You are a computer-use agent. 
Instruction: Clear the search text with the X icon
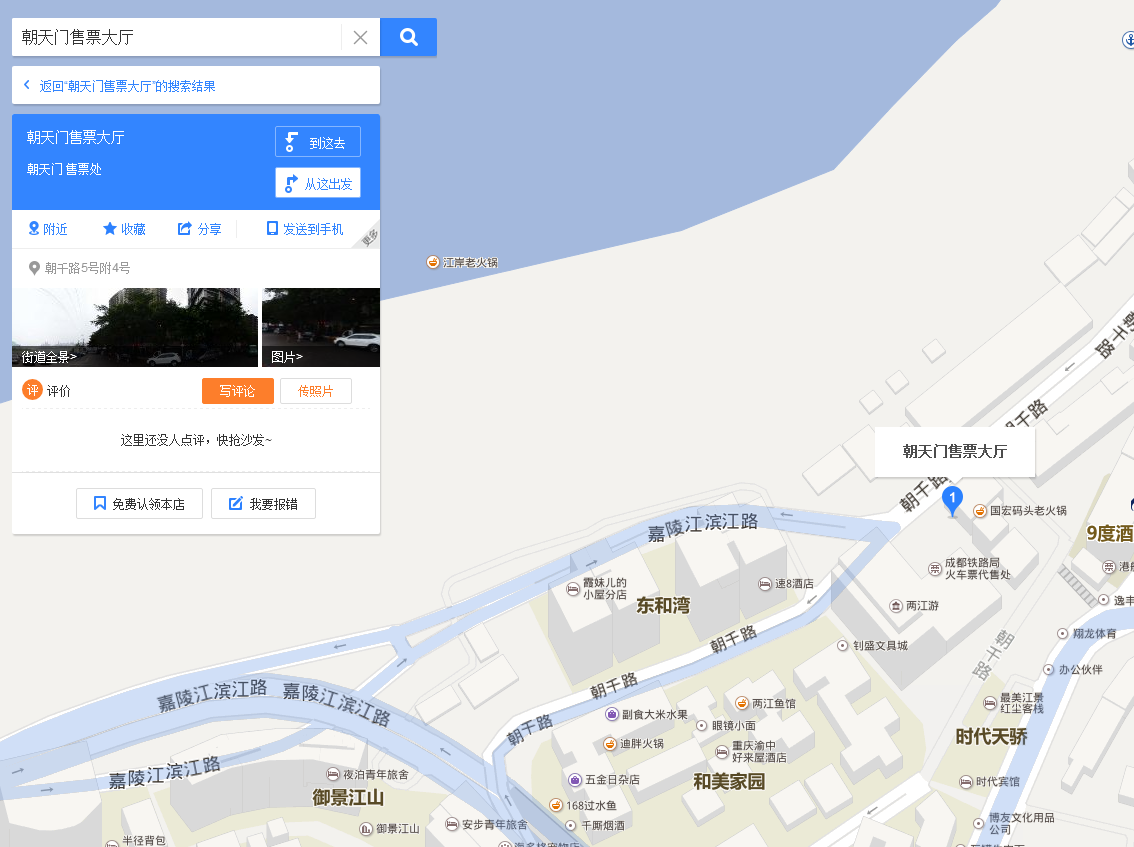[360, 38]
